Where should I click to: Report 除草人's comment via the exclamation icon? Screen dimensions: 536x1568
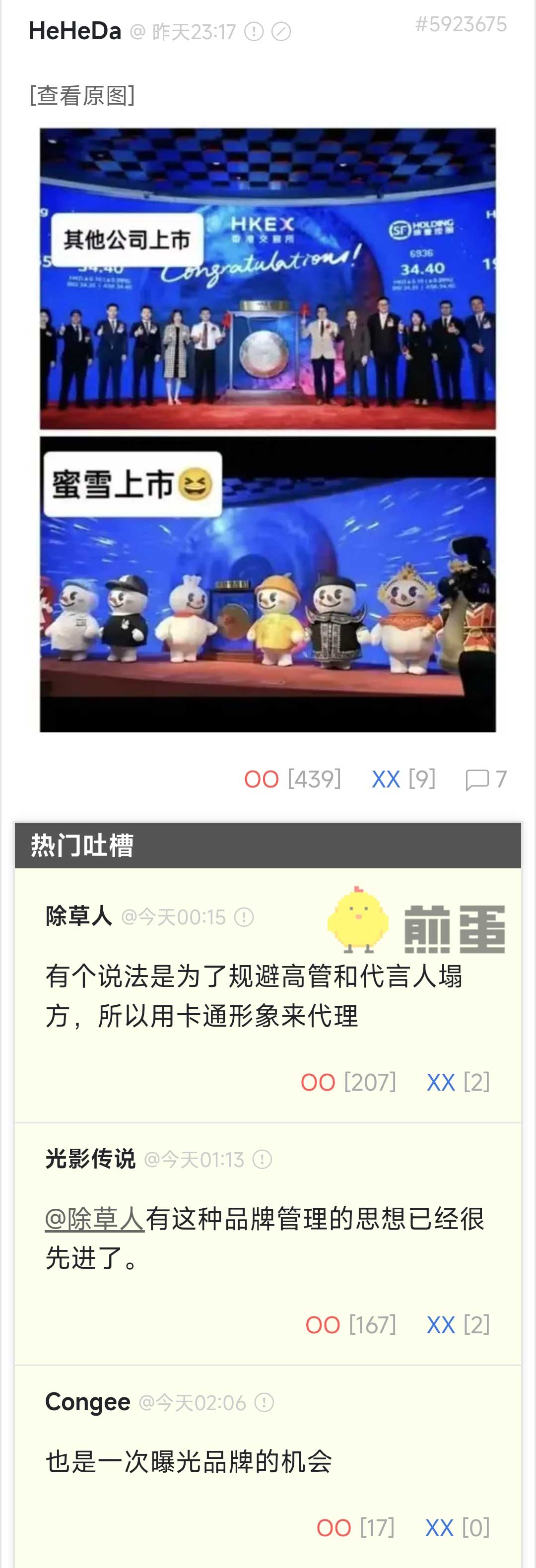(x=244, y=916)
